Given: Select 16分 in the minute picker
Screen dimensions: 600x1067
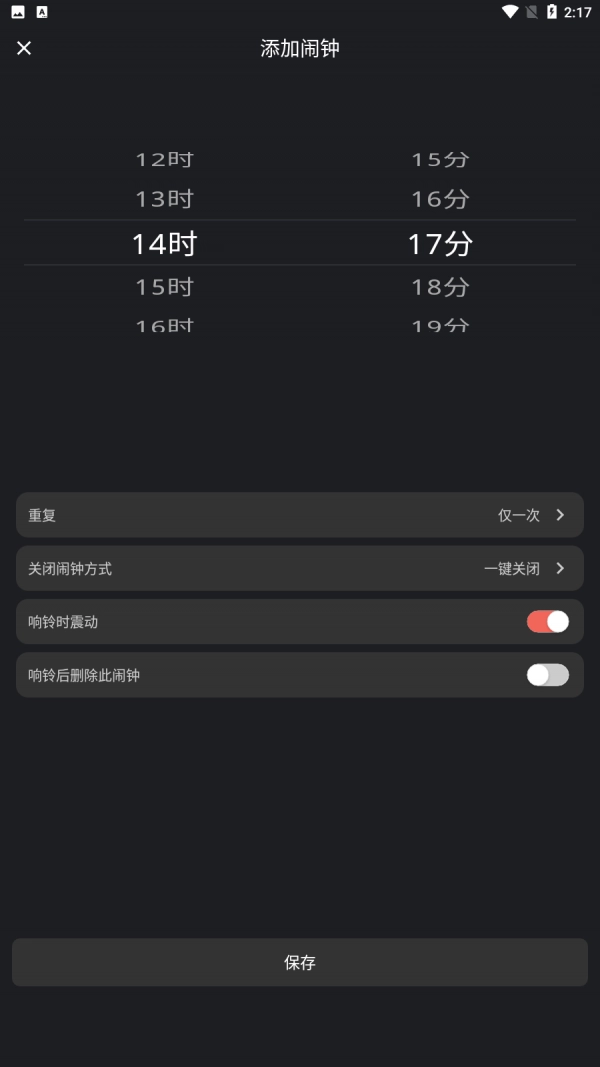Looking at the screenshot, I should coord(440,199).
